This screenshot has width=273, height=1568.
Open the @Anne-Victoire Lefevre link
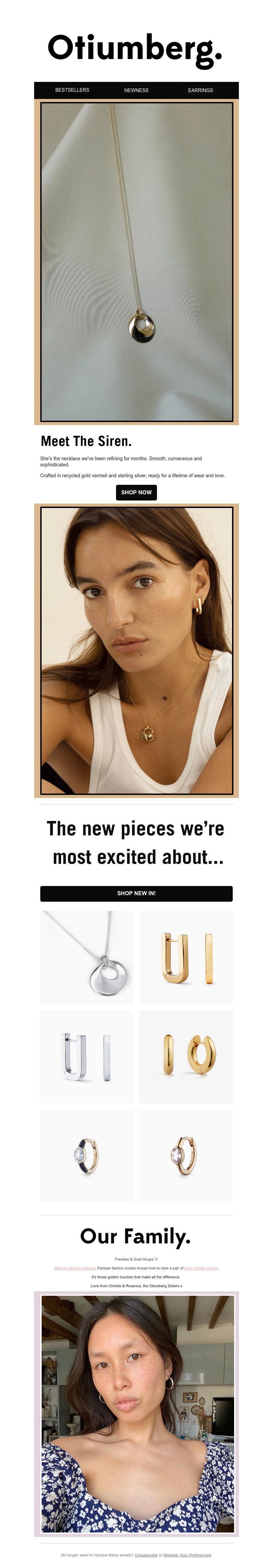pos(74,1268)
